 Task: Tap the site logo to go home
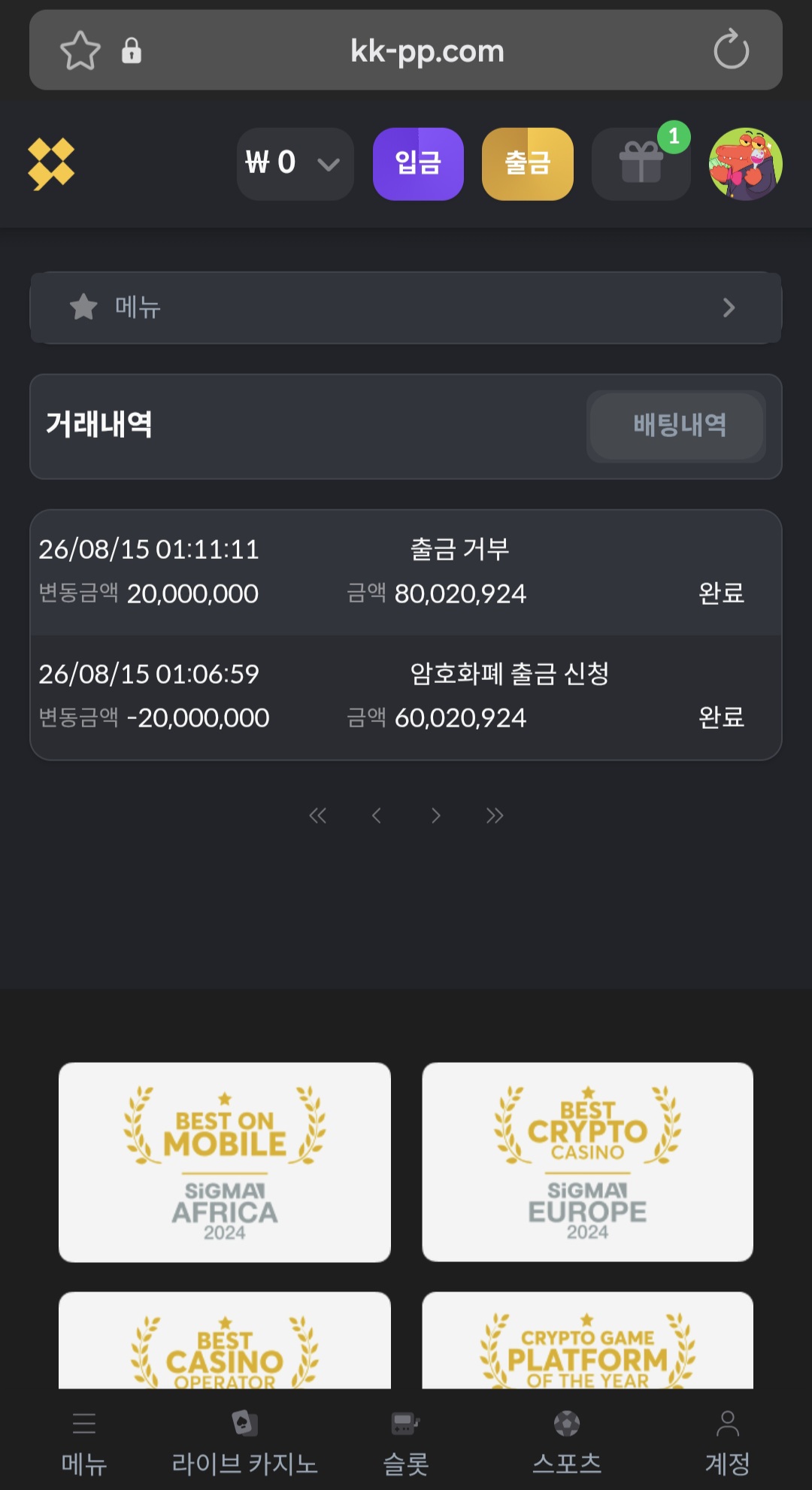(51, 163)
